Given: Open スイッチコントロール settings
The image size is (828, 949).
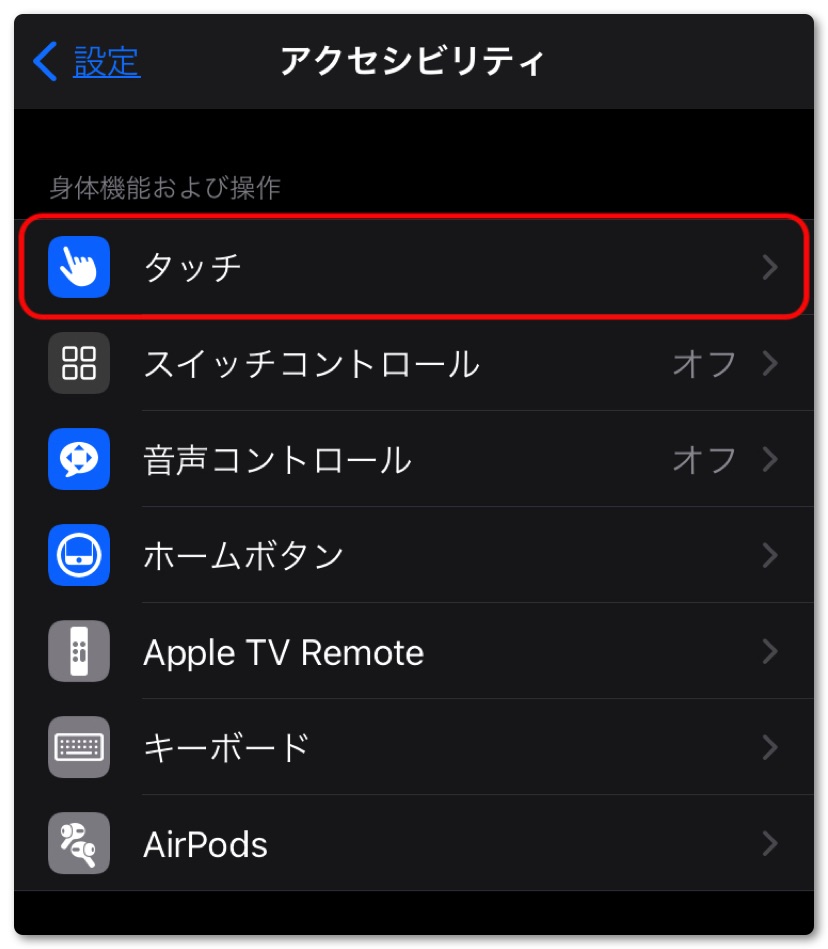Looking at the screenshot, I should click(x=413, y=363).
